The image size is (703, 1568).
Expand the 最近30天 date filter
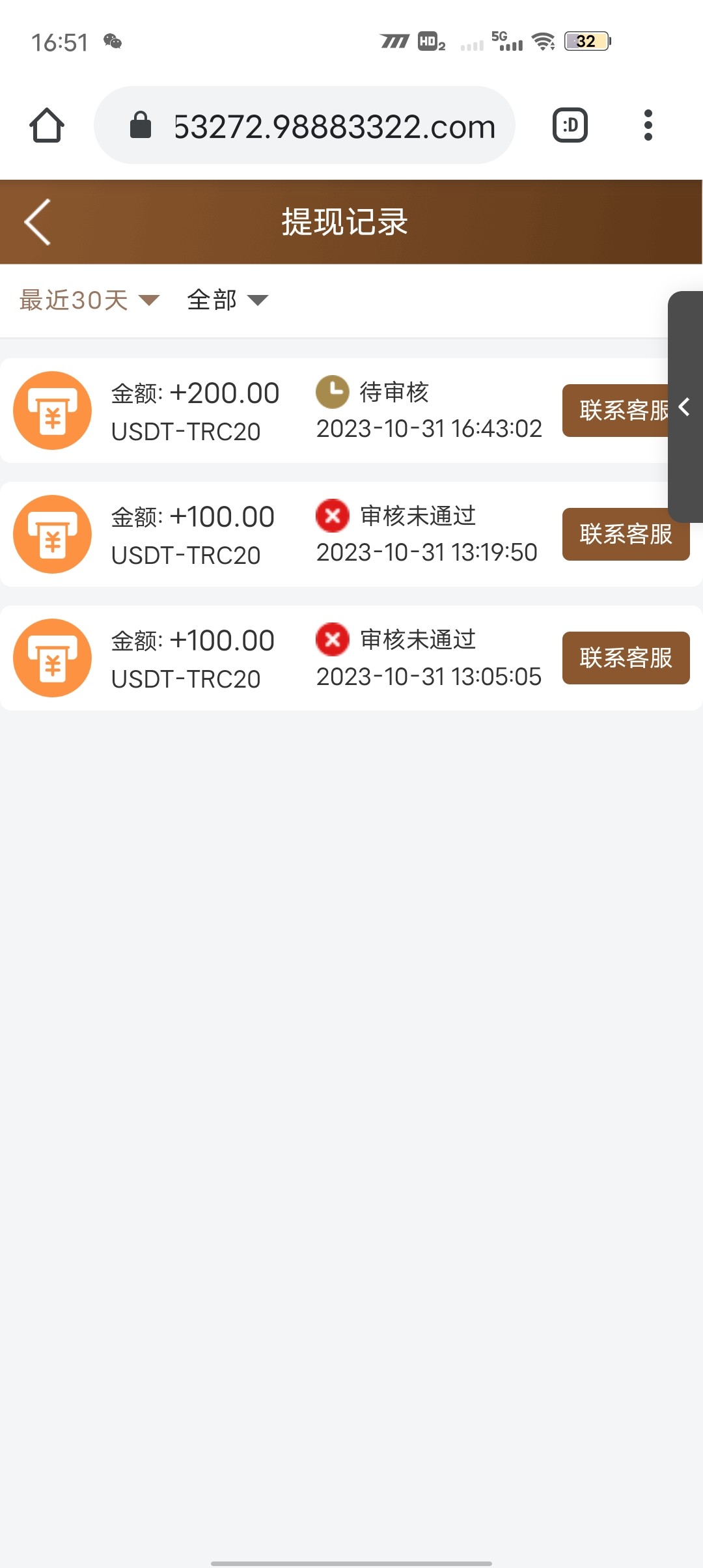(89, 300)
